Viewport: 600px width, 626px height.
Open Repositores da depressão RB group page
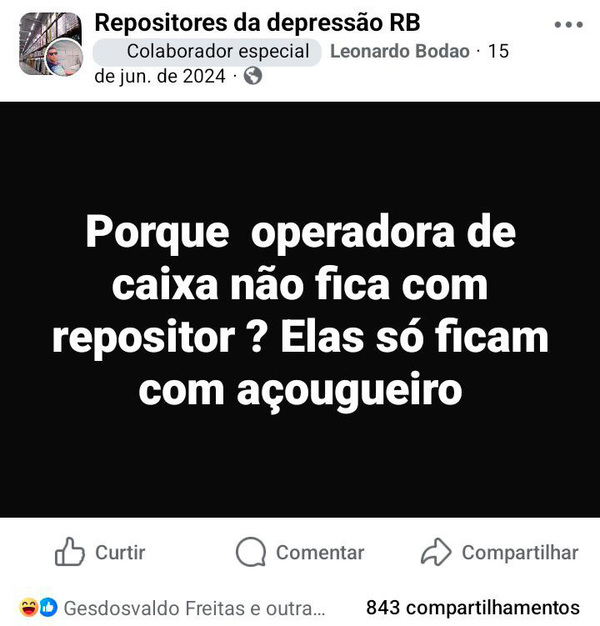[x=257, y=23]
